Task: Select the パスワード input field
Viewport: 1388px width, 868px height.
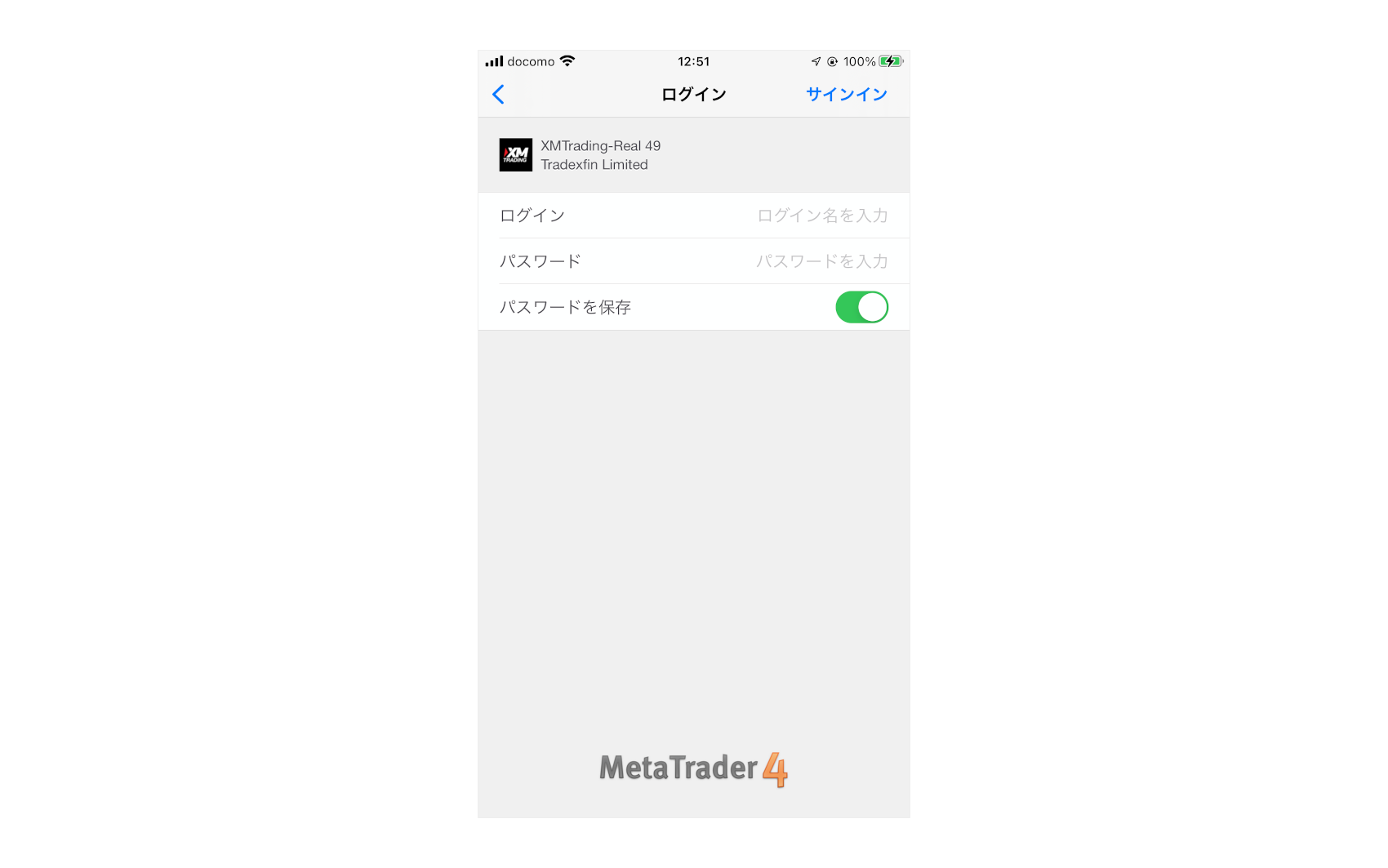Action: coord(821,261)
